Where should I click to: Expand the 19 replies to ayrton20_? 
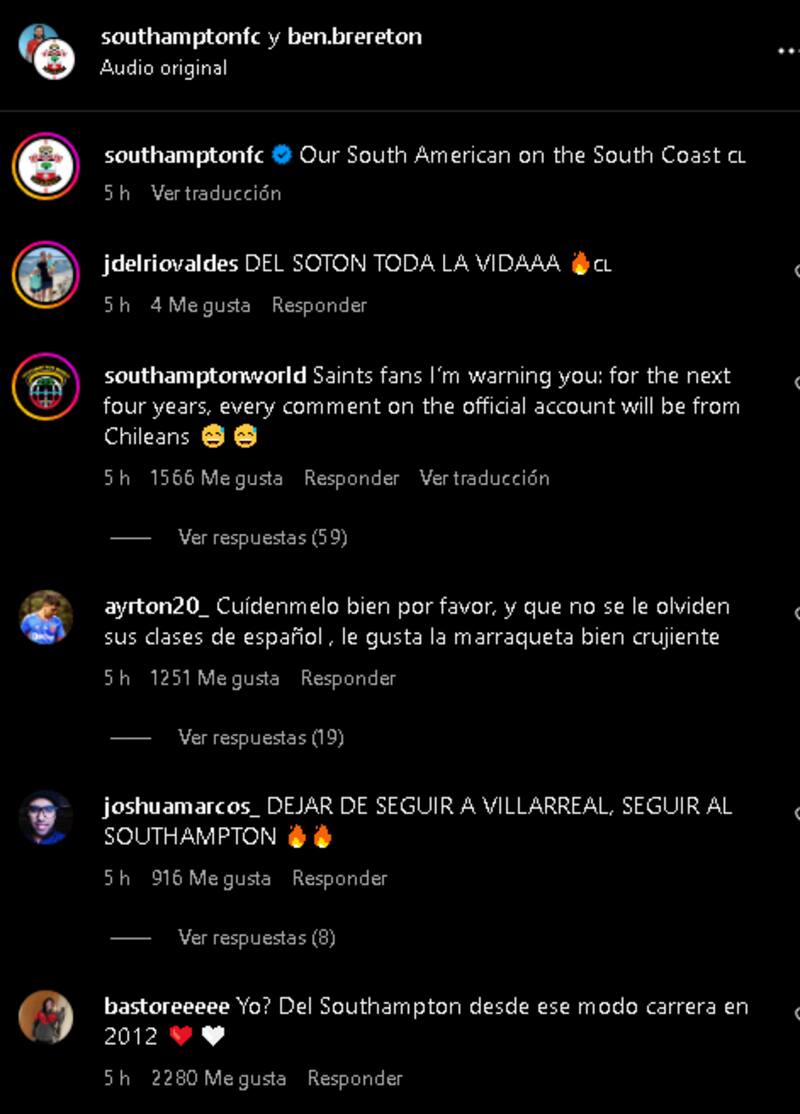coord(260,737)
